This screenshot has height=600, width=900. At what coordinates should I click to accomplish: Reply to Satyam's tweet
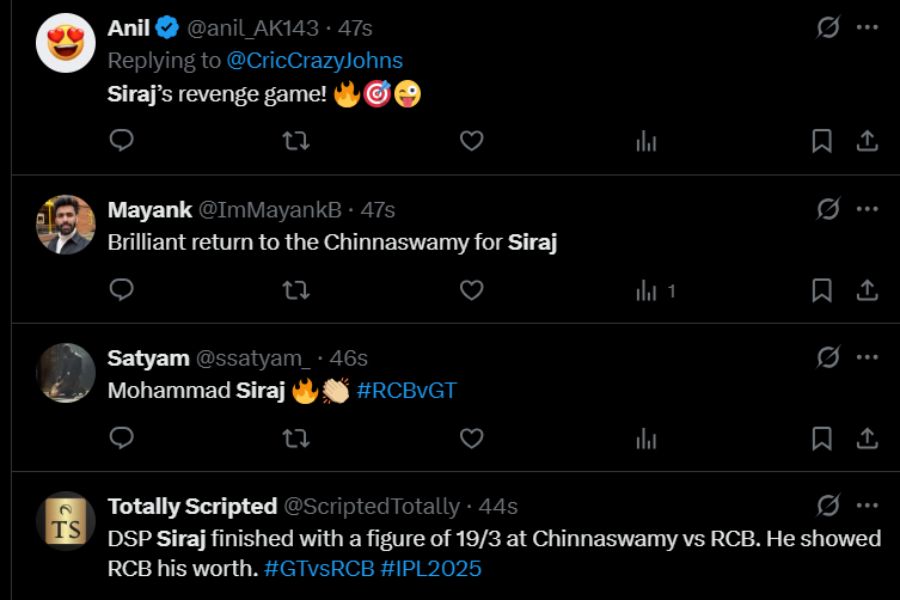coord(121,438)
